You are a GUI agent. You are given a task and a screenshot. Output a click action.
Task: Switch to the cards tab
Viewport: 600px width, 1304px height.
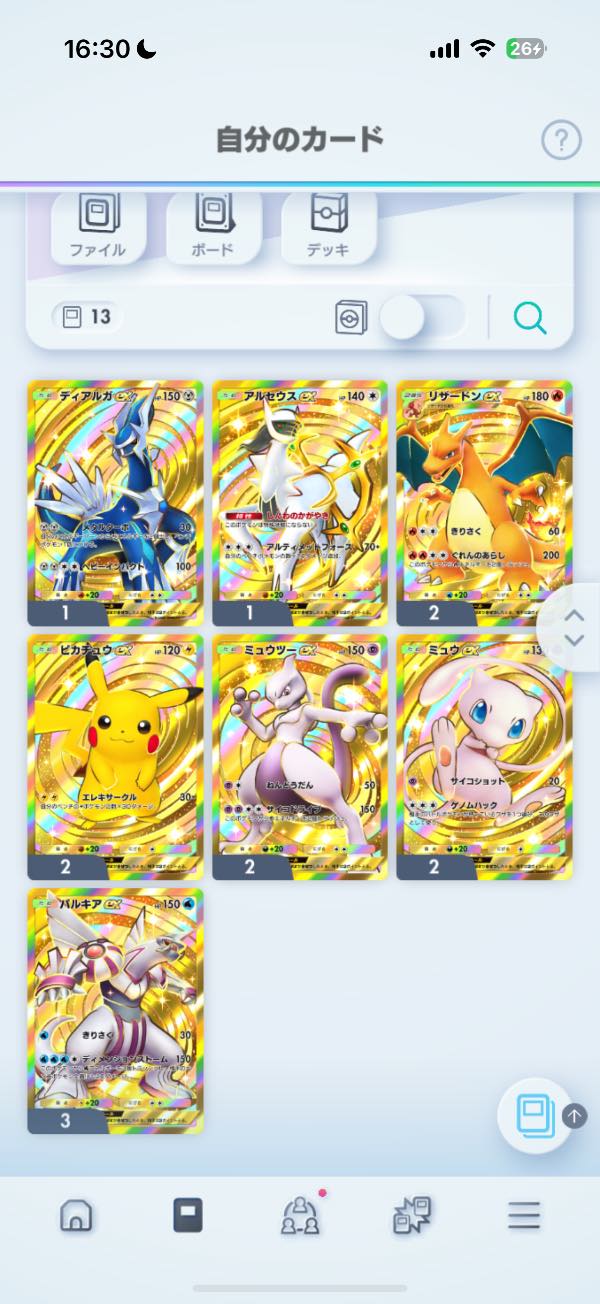coord(188,1215)
